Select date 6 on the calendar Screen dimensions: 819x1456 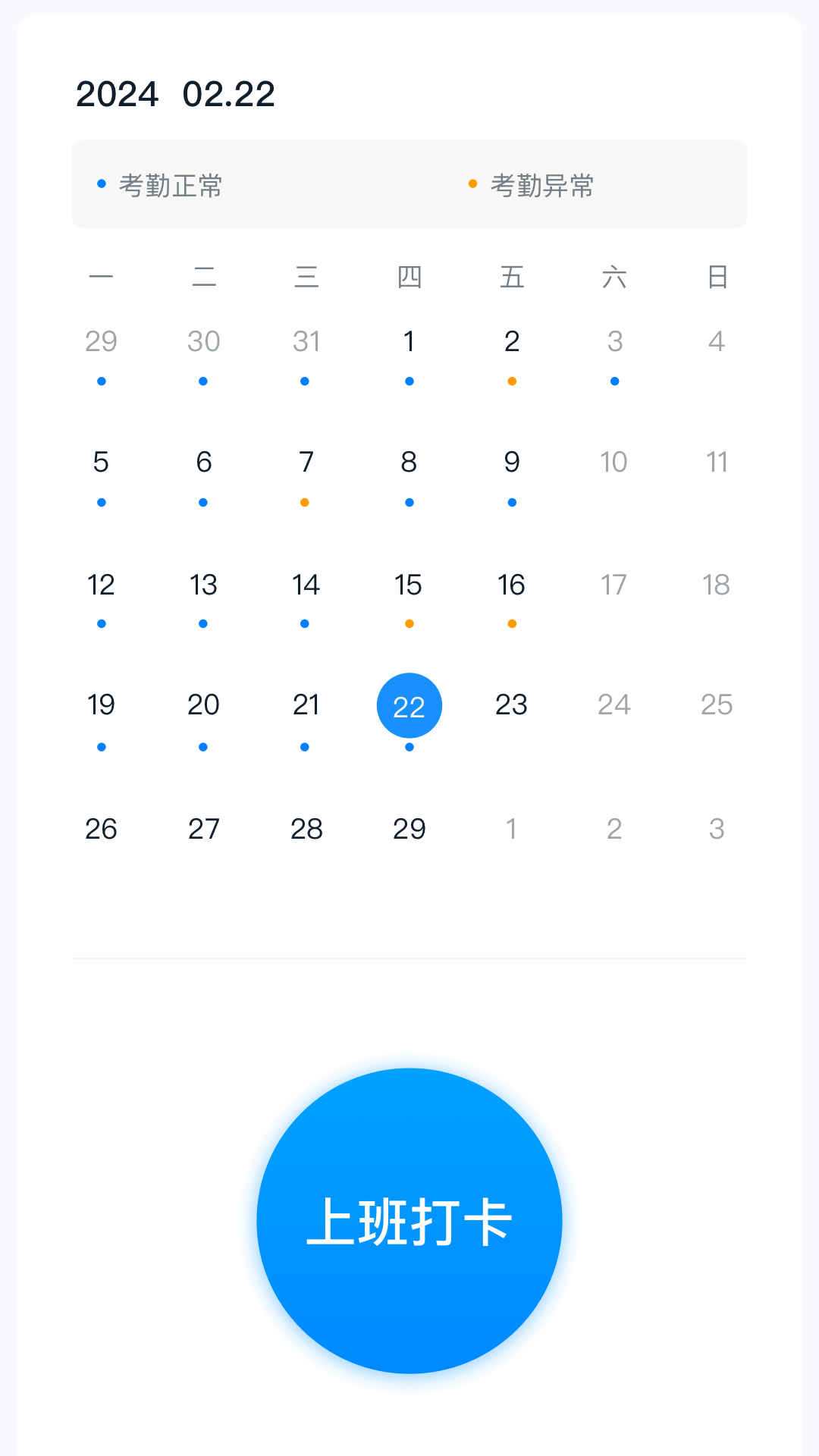click(203, 463)
